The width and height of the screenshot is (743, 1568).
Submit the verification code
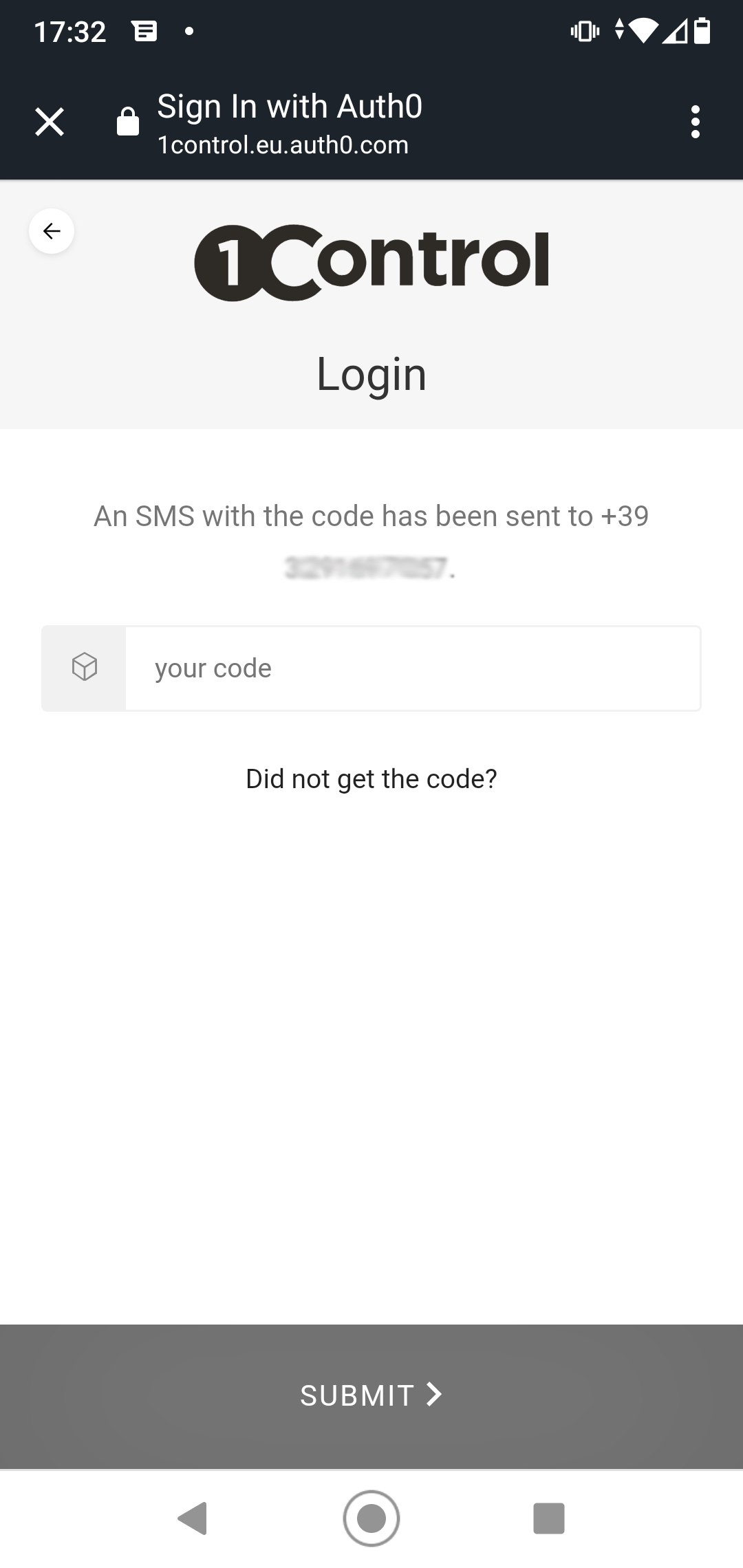click(x=371, y=1395)
